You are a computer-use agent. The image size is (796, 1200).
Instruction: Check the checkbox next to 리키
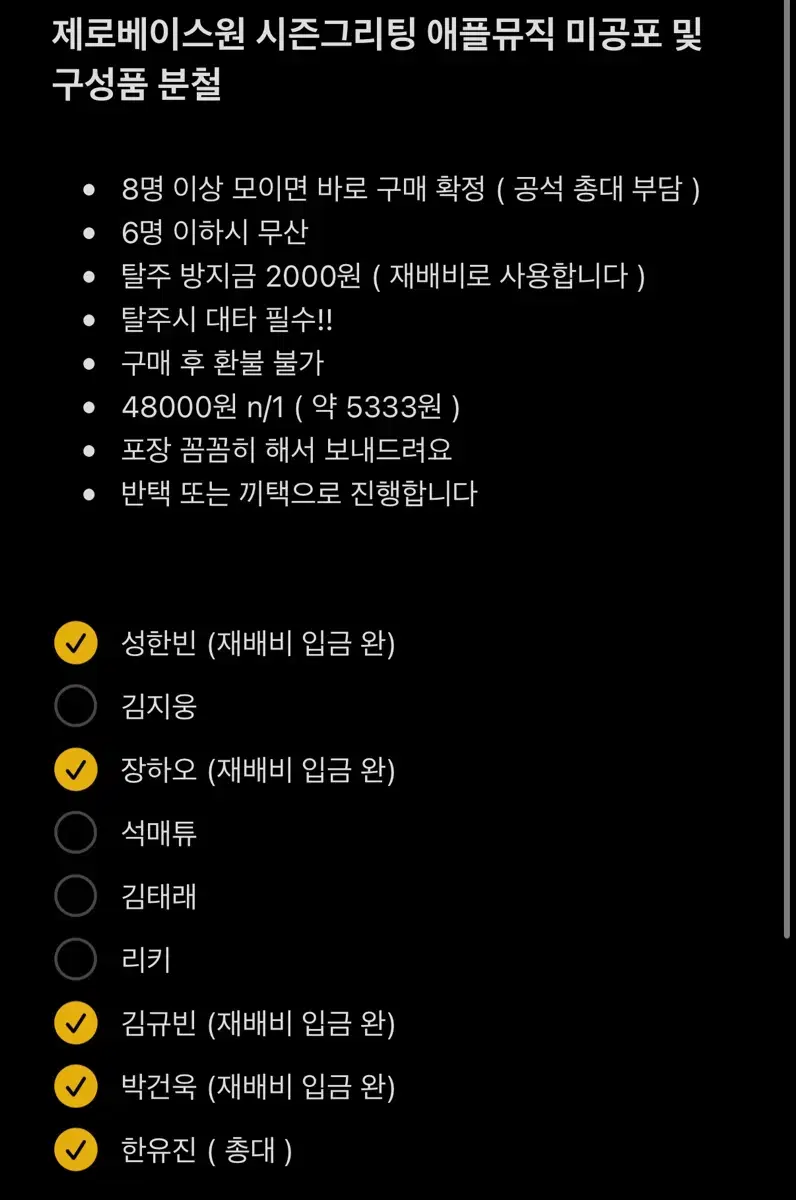point(75,959)
